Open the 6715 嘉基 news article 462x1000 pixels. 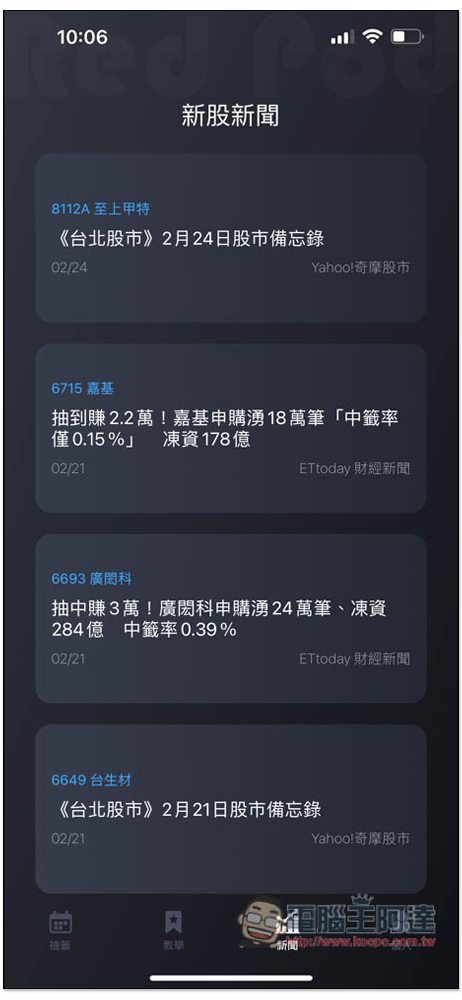tap(230, 428)
